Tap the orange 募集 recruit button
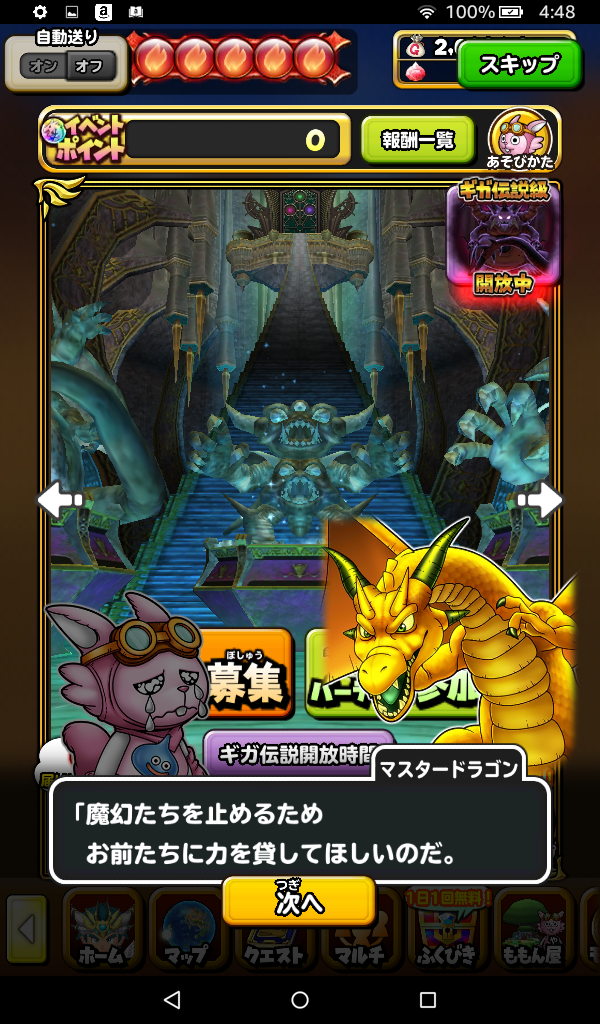Viewport: 600px width, 1024px height. coord(248,682)
